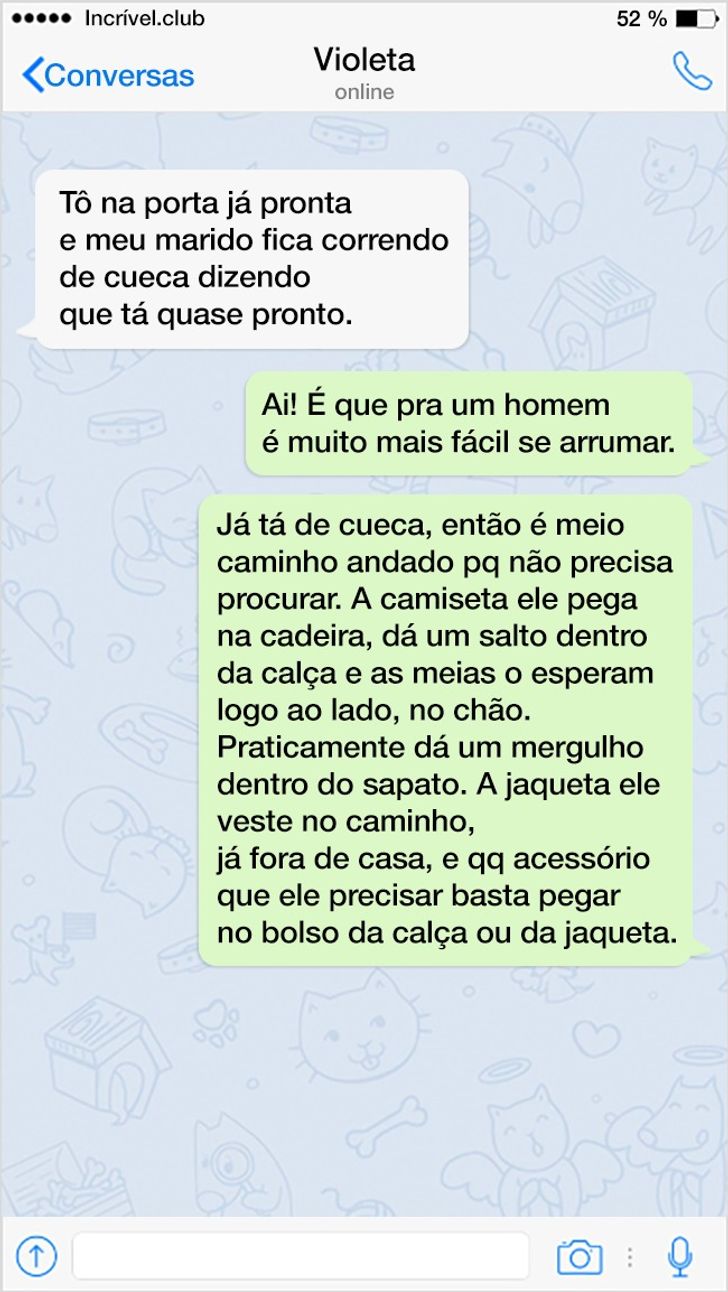Tap the upload attachment arrow icon
Viewport: 728px width, 1292px height.
click(36, 1256)
